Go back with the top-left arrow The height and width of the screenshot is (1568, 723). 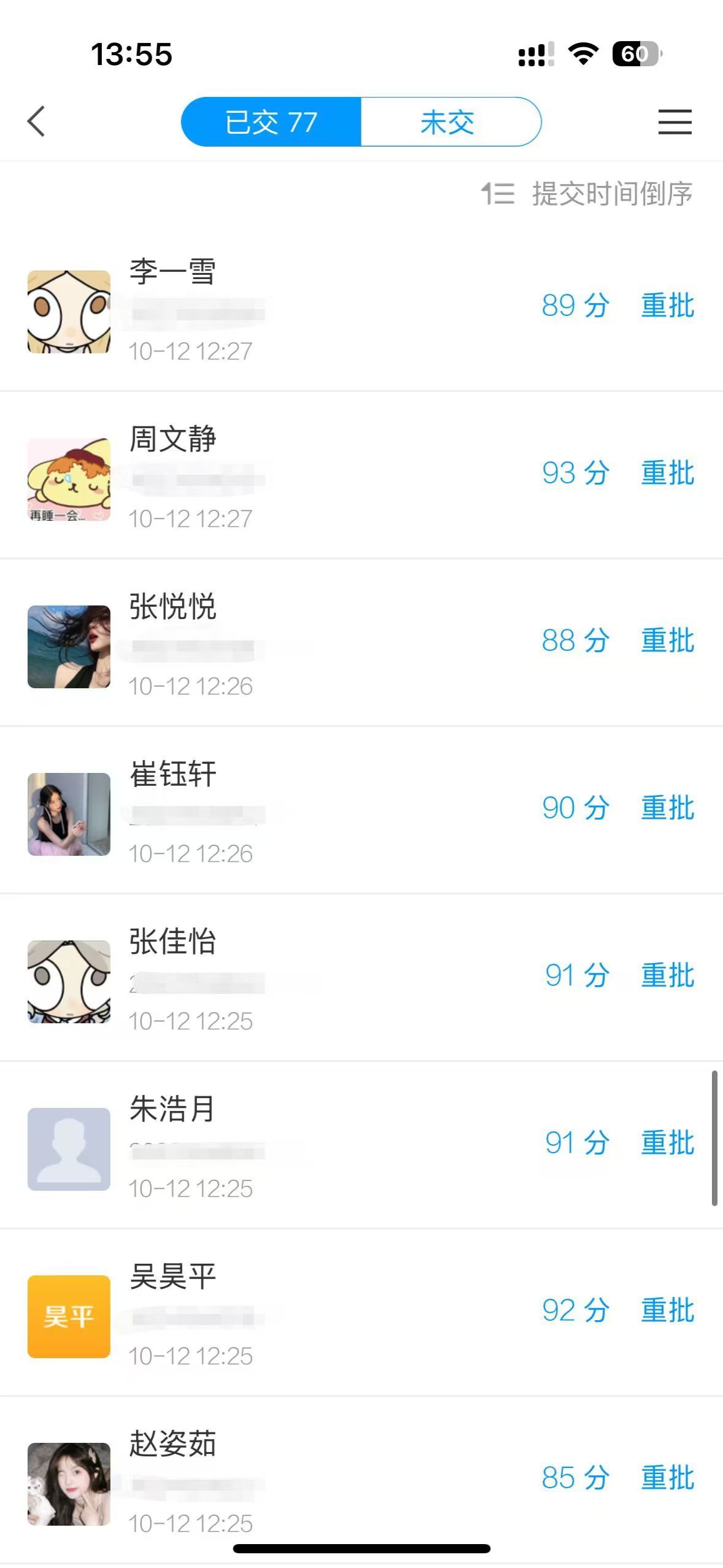click(x=37, y=121)
